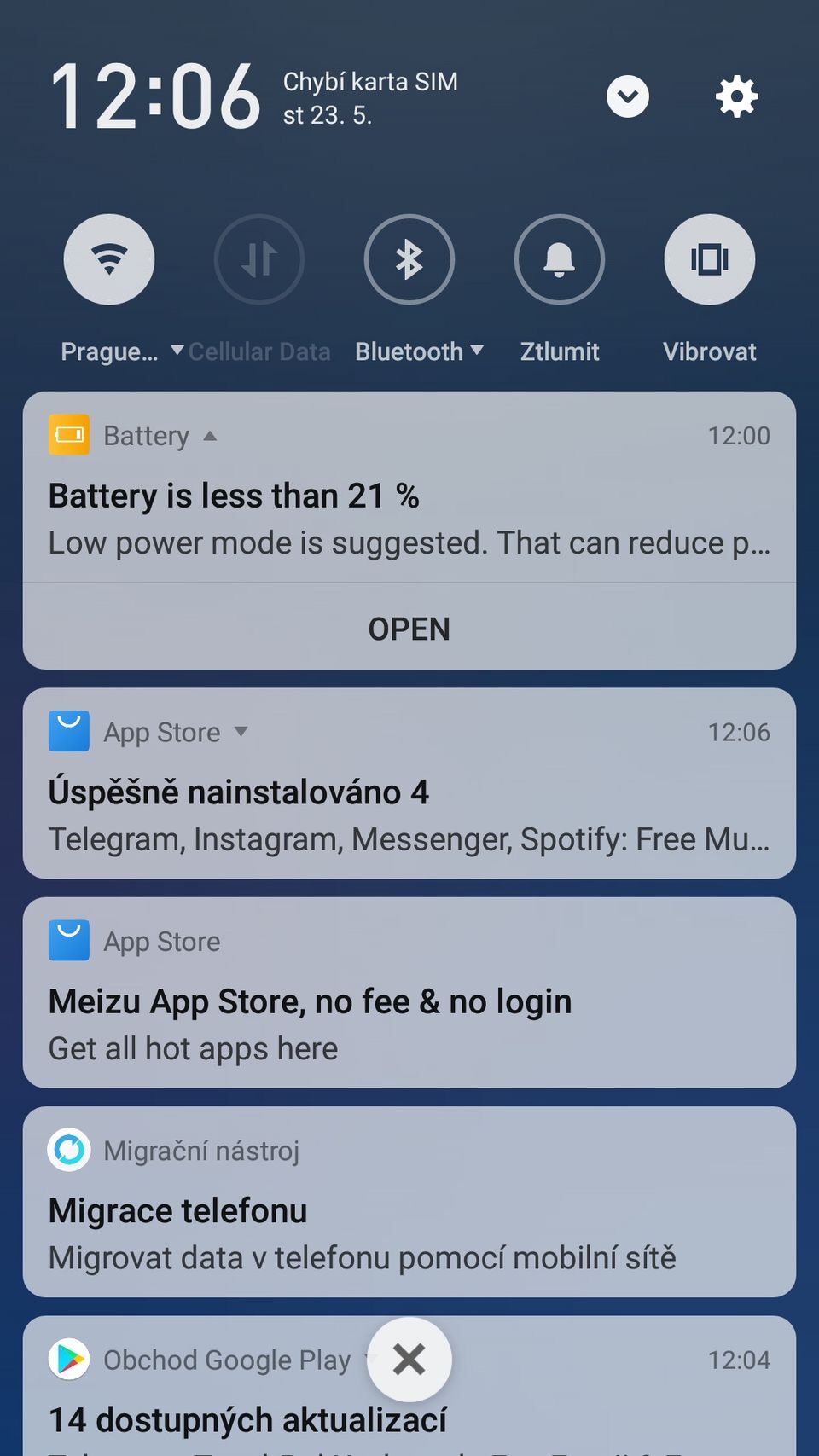This screenshot has width=819, height=1456.
Task: Collapse the Battery notification with its arrow
Action: [x=209, y=435]
